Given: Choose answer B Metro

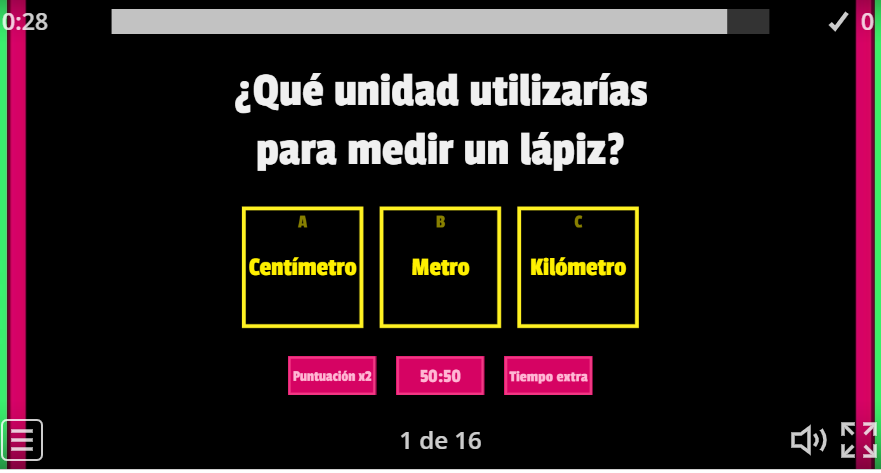Looking at the screenshot, I should (x=440, y=267).
